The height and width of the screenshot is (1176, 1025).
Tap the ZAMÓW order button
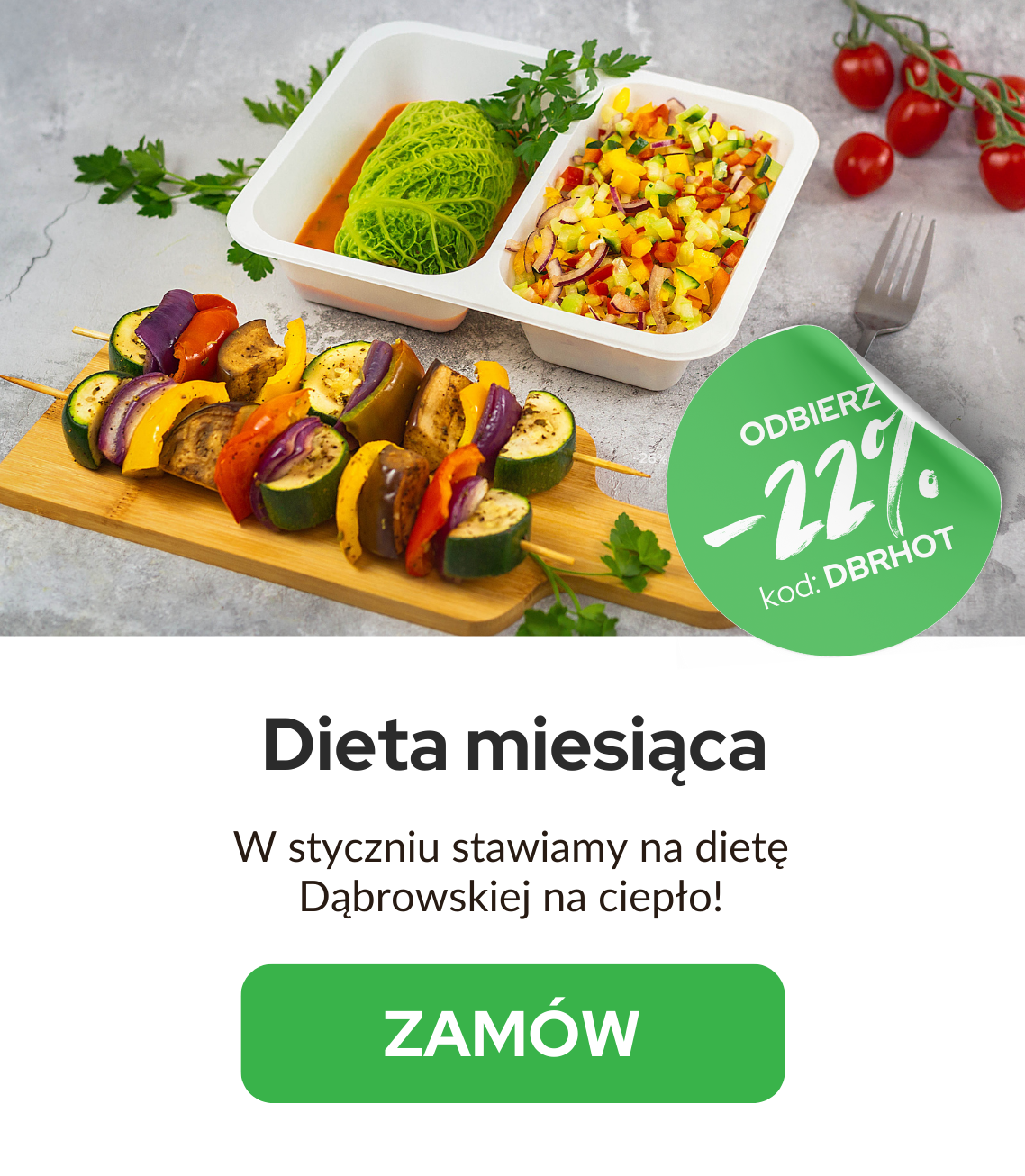512,1034
